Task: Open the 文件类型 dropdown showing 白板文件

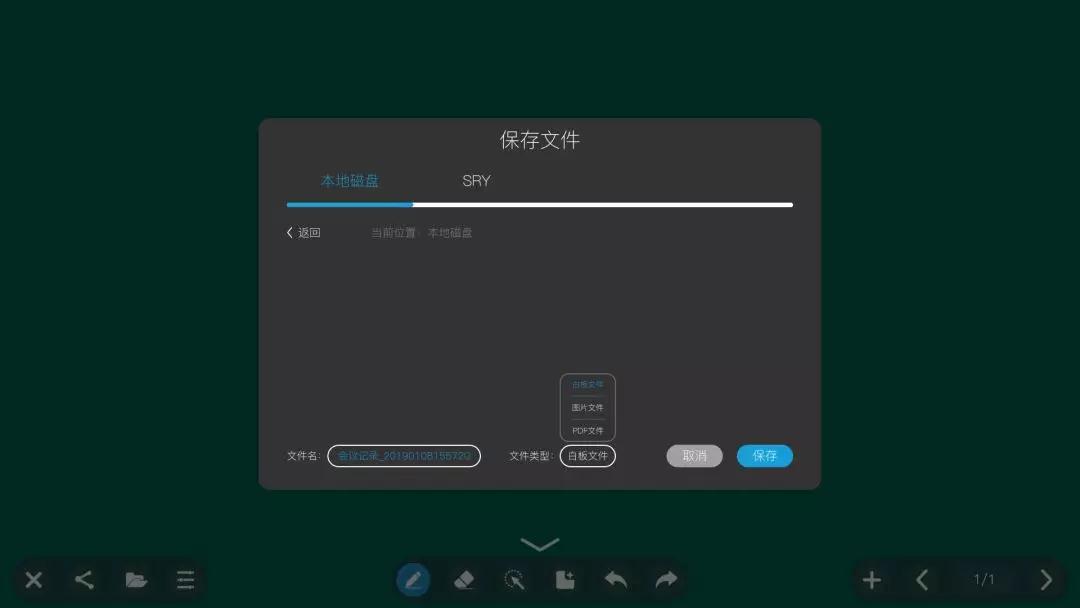Action: [587, 456]
